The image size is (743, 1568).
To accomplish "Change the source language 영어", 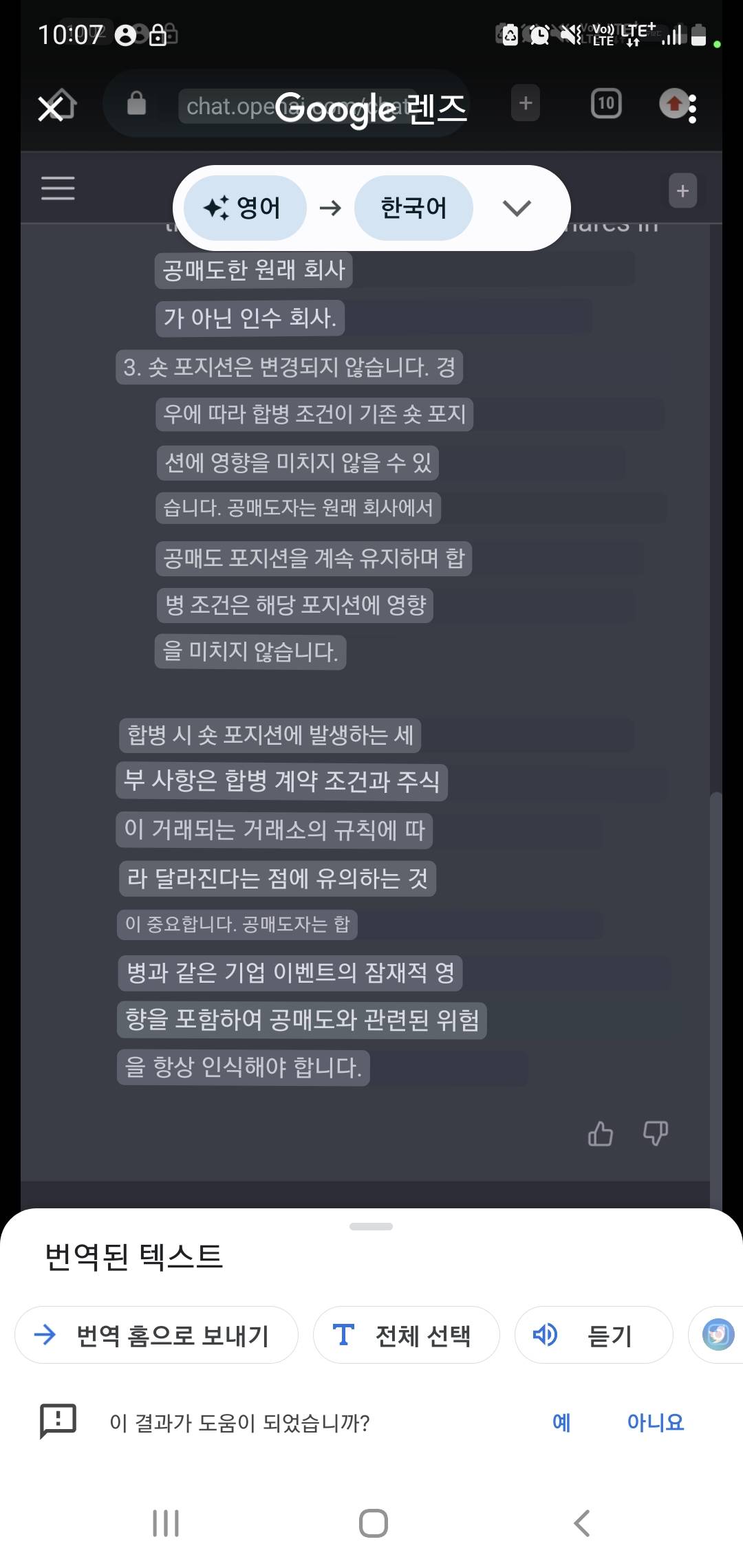I will tap(244, 208).
